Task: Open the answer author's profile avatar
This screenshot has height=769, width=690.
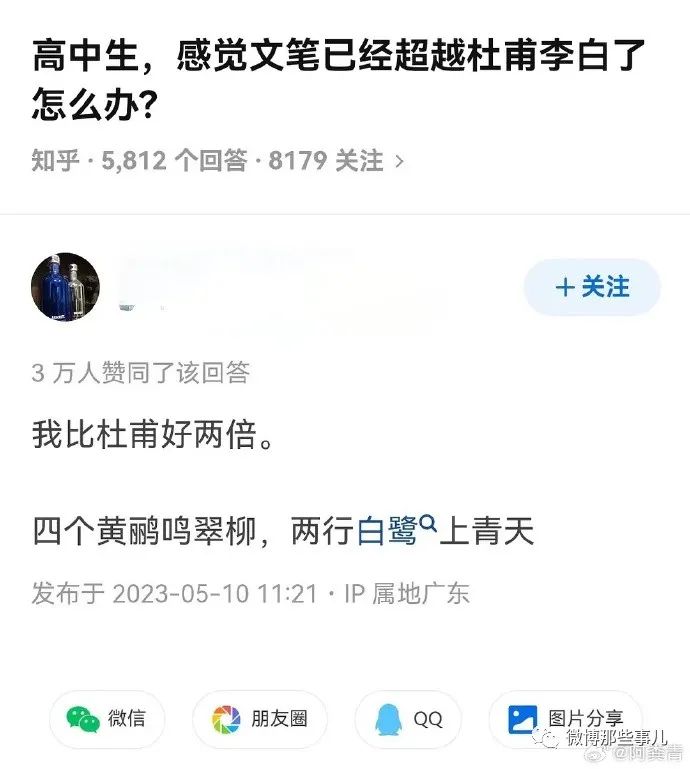Action: pyautogui.click(x=66, y=287)
